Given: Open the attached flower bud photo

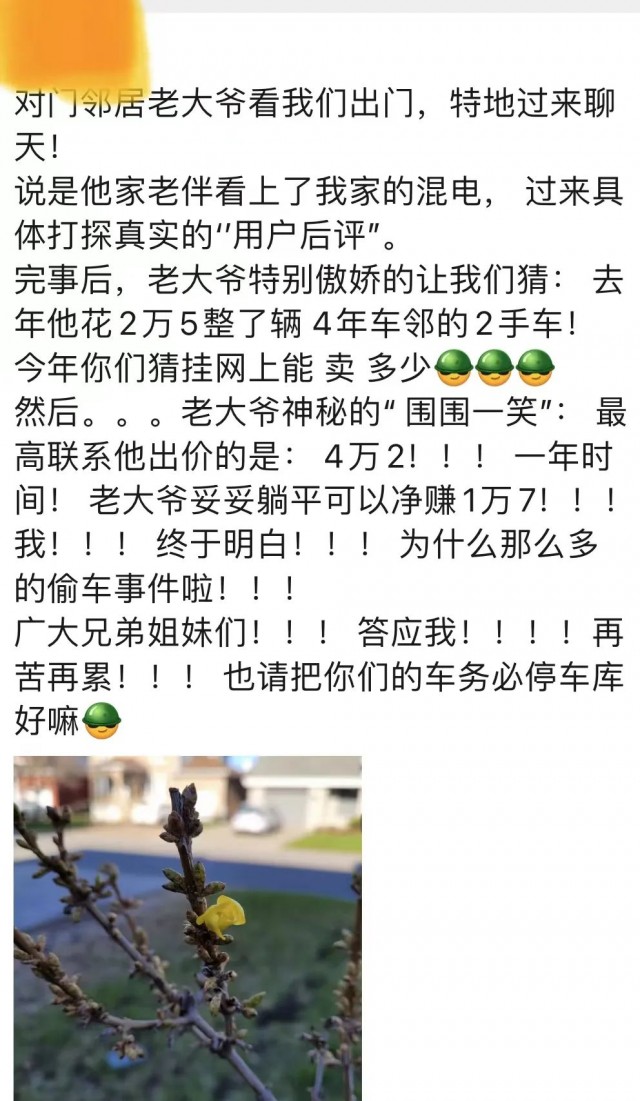Looking at the screenshot, I should [187, 927].
